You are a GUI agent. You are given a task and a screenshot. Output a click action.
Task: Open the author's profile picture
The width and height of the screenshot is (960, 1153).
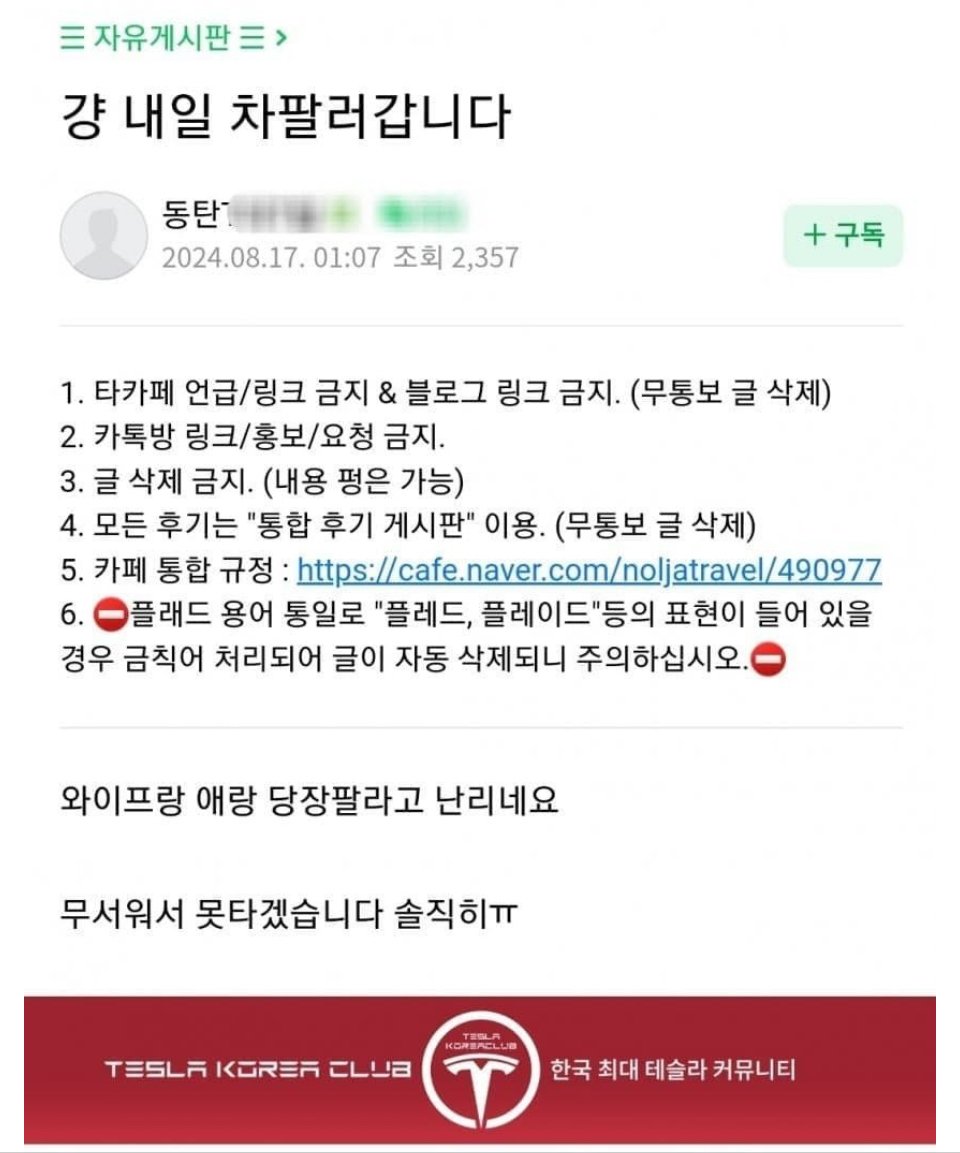[x=102, y=235]
